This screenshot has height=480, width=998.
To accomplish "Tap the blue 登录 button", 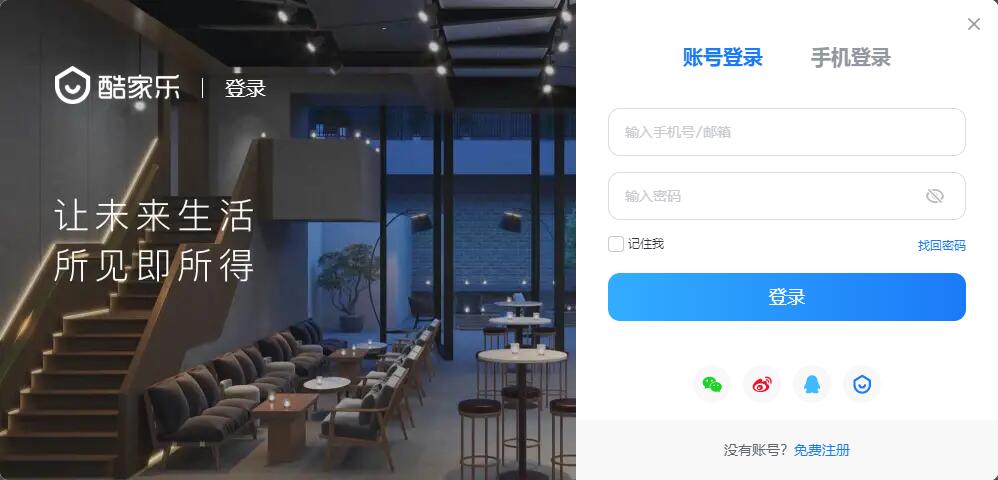I will pos(786,297).
